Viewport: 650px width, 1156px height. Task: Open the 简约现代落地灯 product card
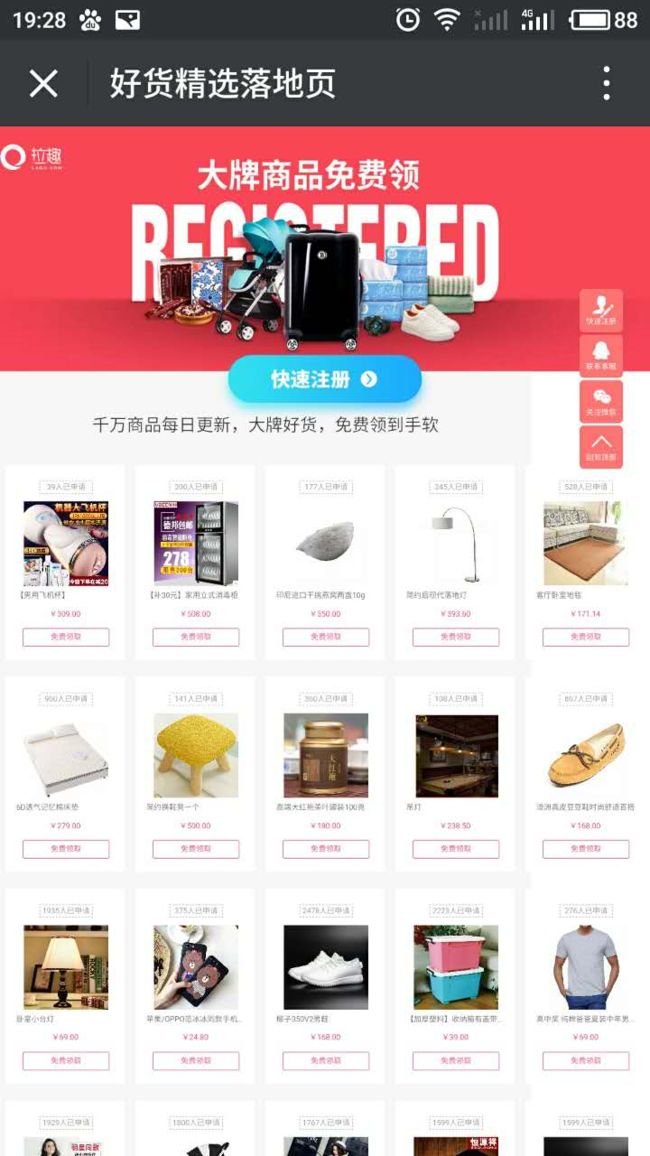pos(455,562)
